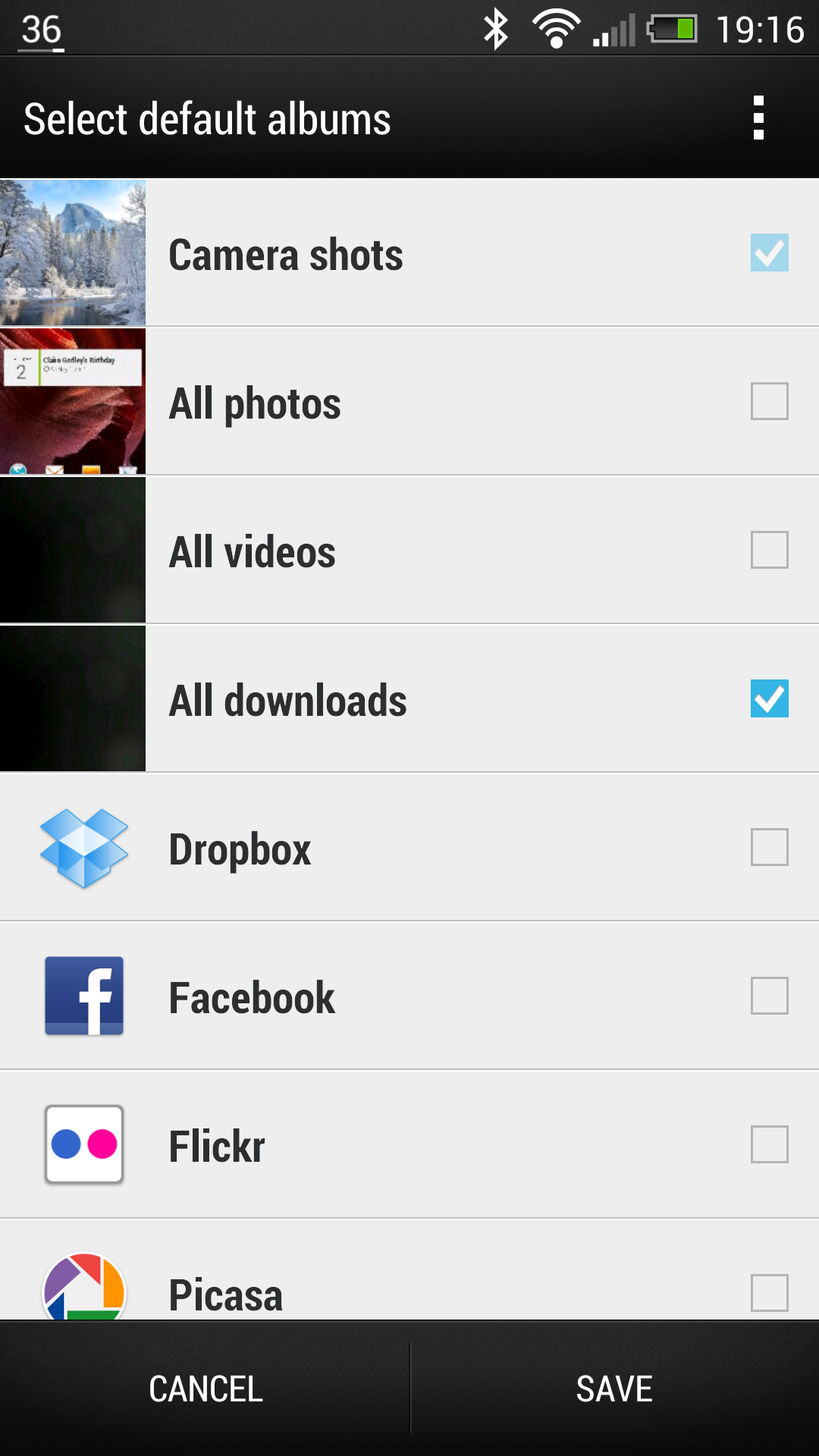The height and width of the screenshot is (1456, 819).
Task: Check the Facebook album box
Action: 769,996
